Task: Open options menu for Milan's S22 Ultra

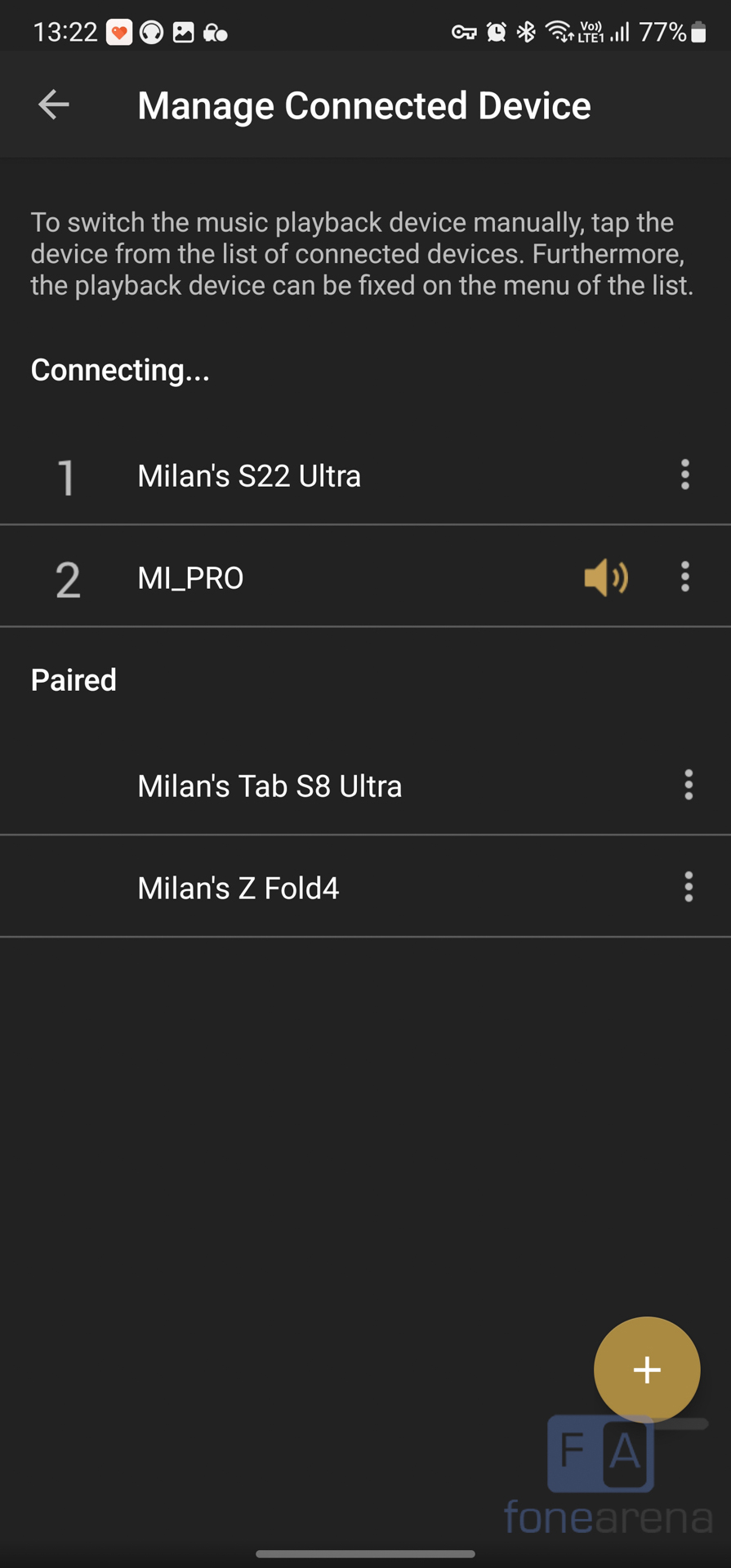Action: point(685,474)
